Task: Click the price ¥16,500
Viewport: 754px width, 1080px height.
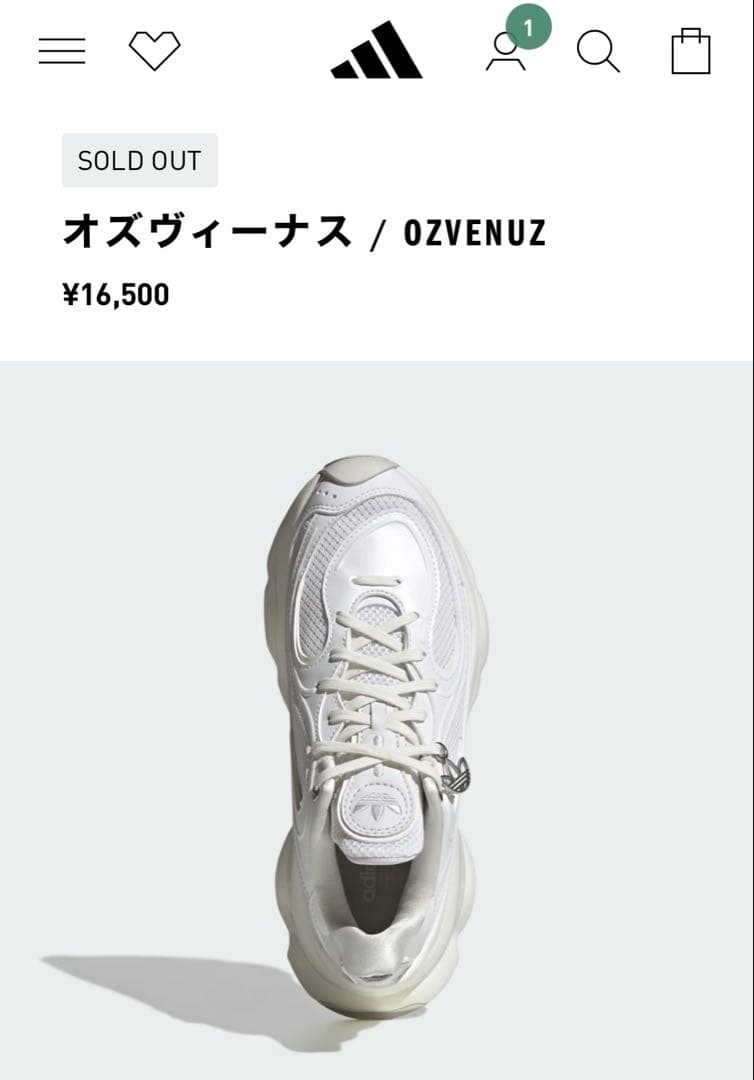Action: pyautogui.click(x=115, y=296)
